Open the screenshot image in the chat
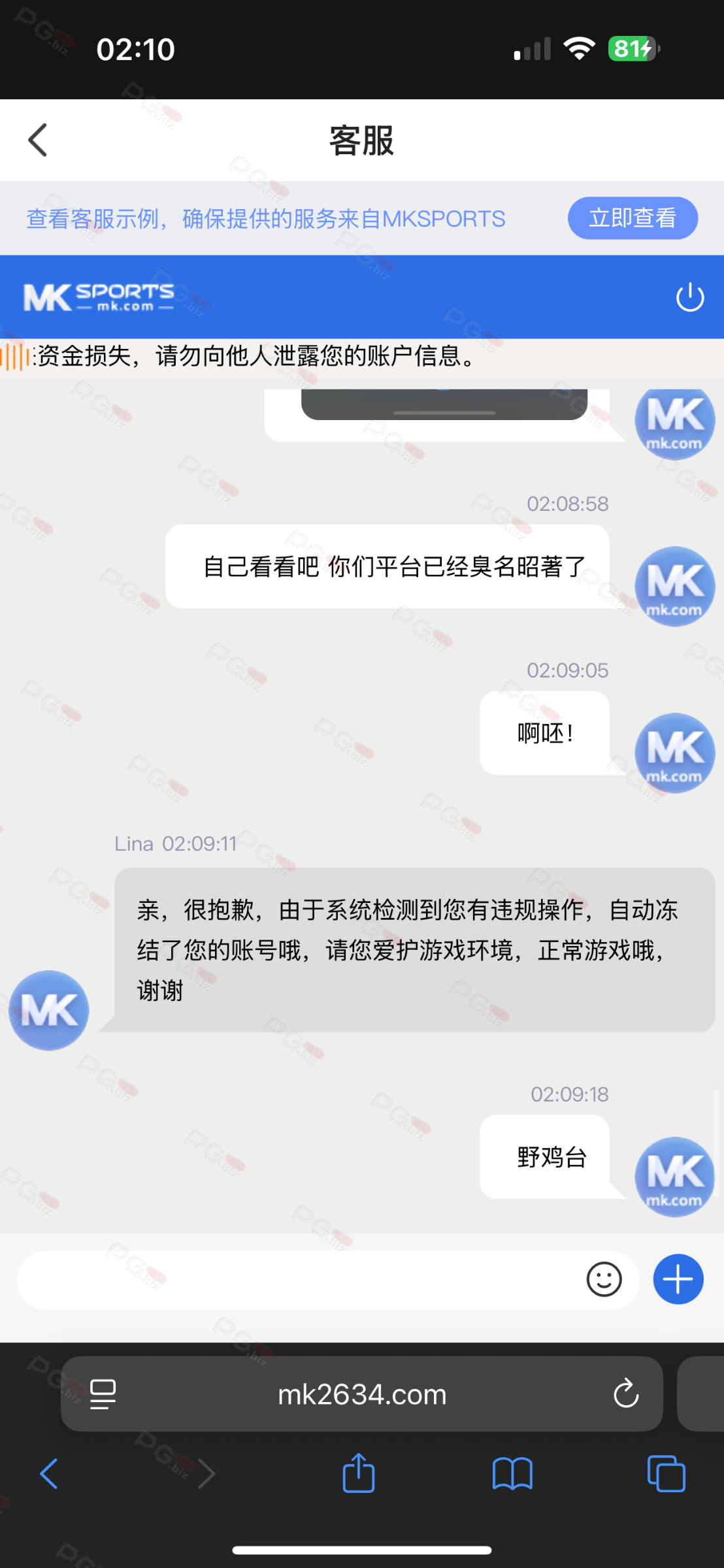Image resolution: width=724 pixels, height=1568 pixels. pos(444,405)
